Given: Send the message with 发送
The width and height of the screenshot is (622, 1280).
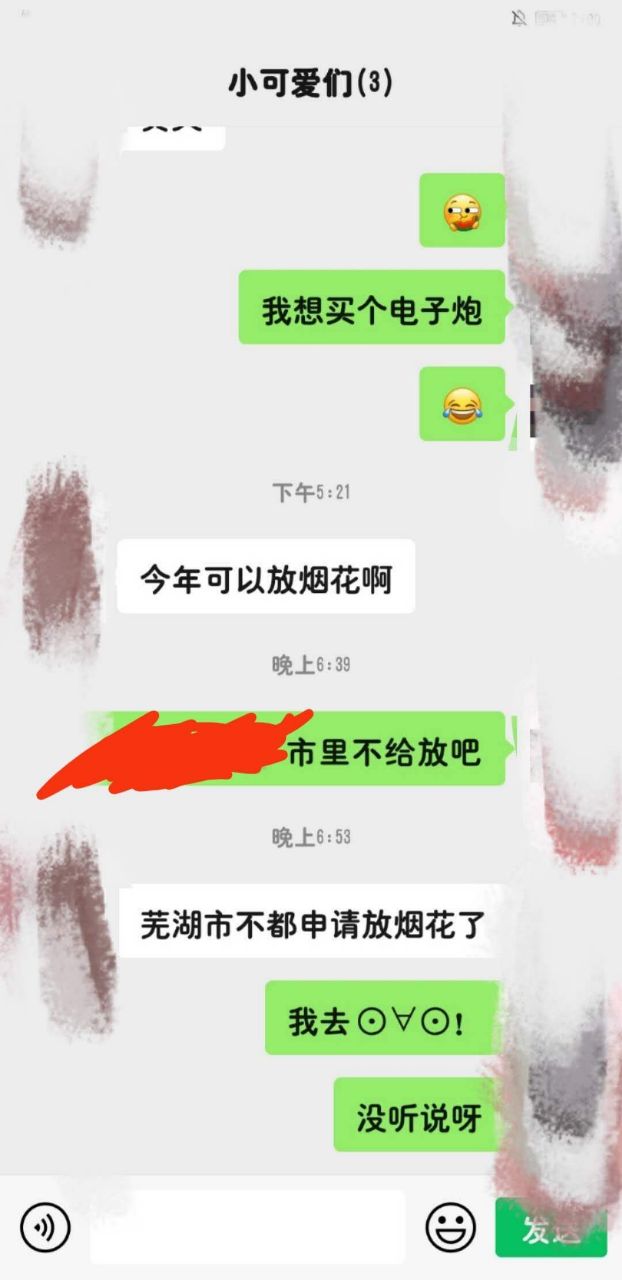Looking at the screenshot, I should pos(550,1228).
